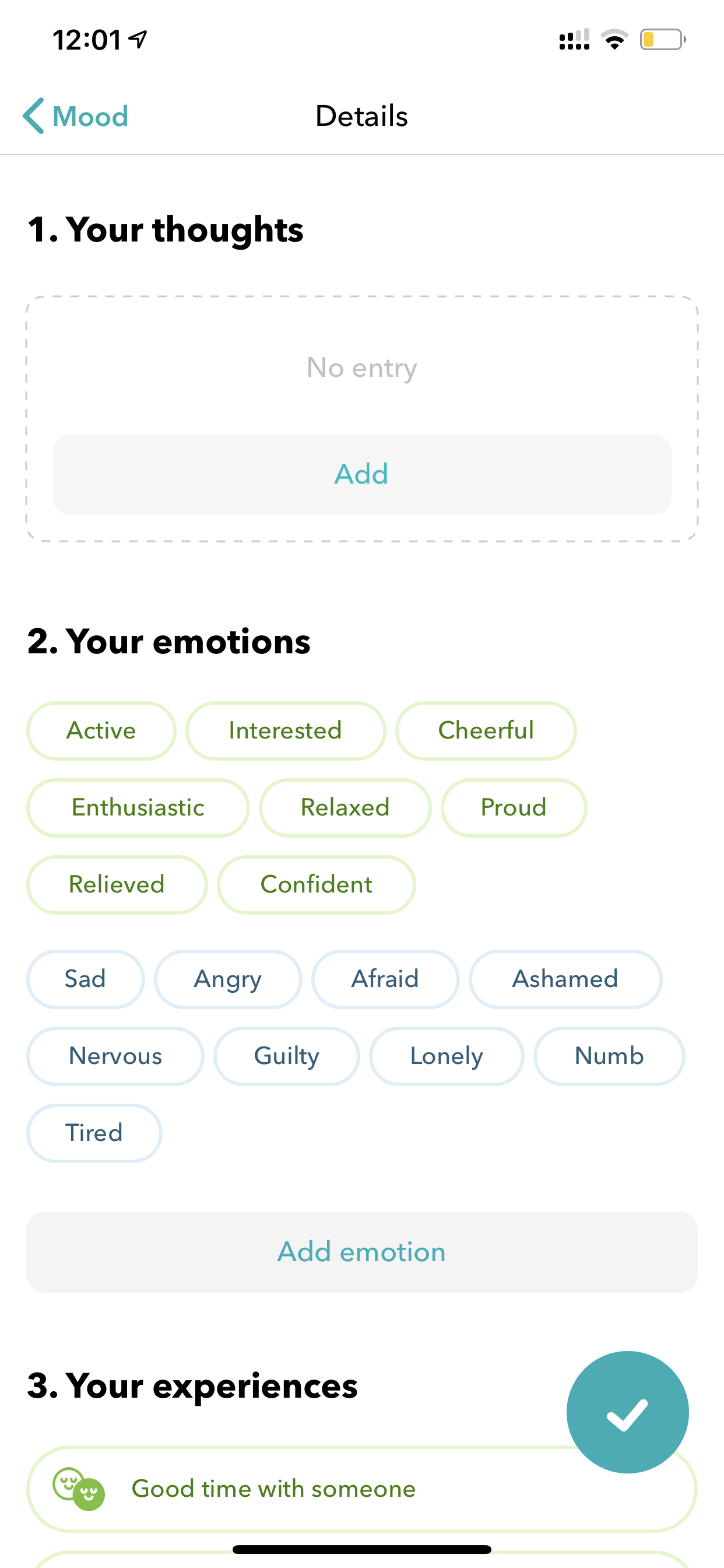Pick the Cheerful emotion chip

pos(486,730)
